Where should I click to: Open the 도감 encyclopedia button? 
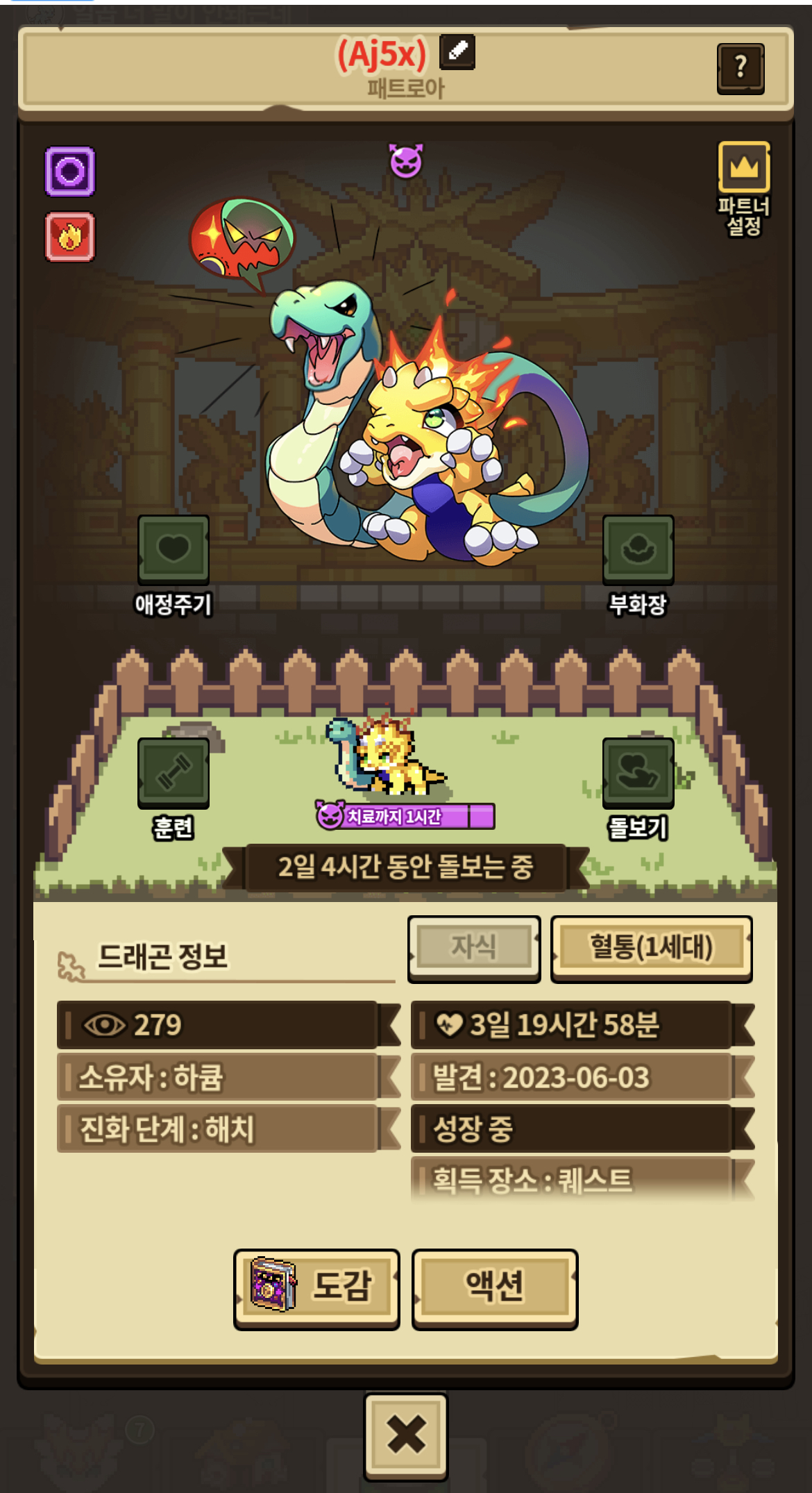316,1288
